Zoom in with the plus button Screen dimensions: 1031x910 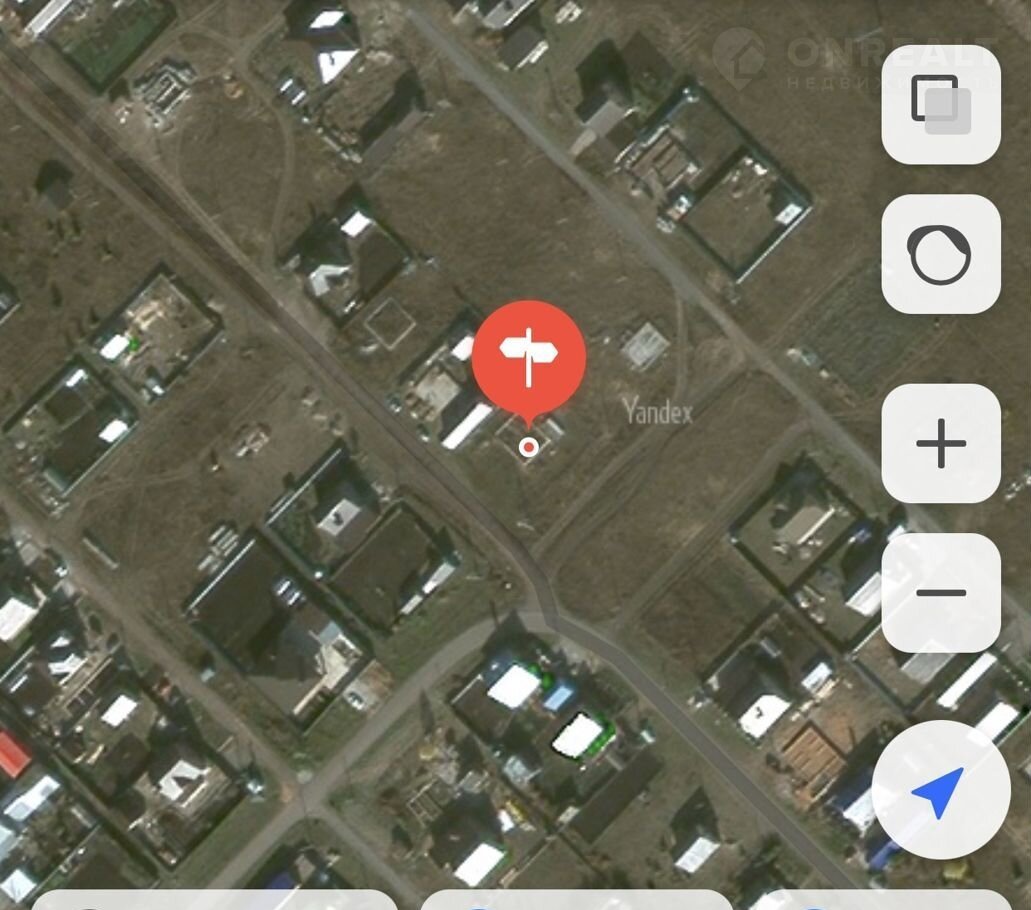[940, 443]
